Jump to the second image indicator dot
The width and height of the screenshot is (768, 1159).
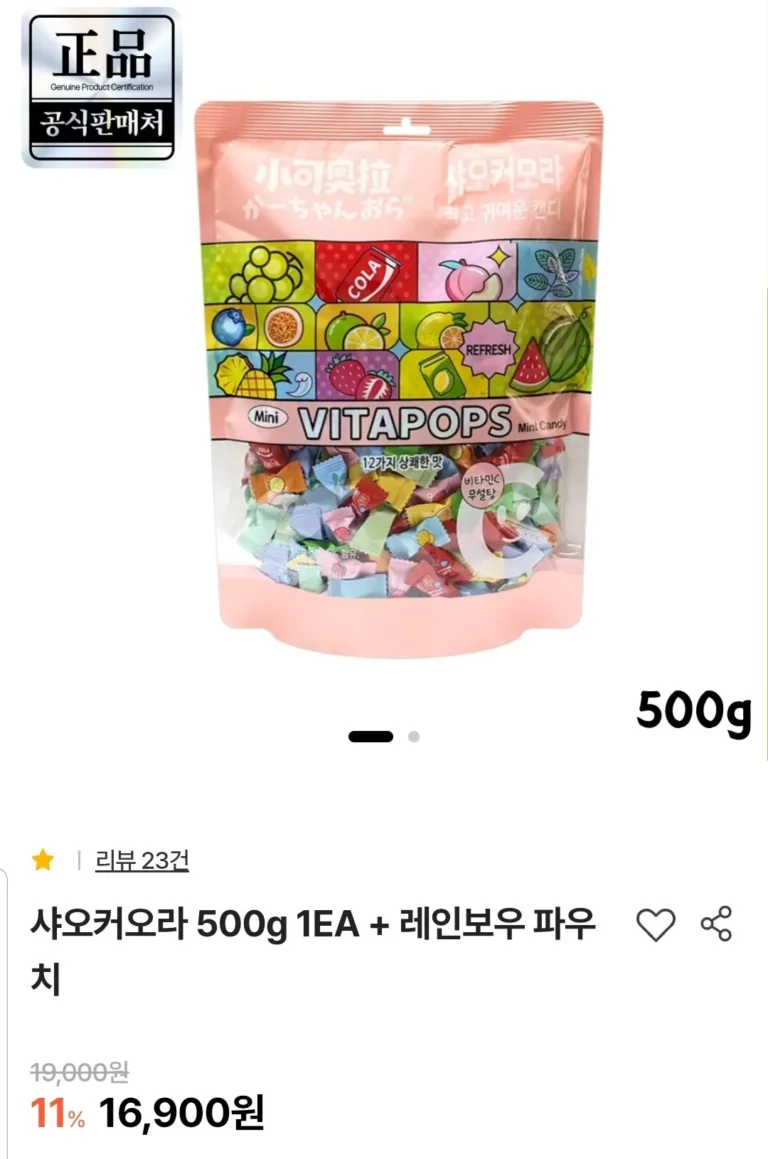tap(414, 737)
